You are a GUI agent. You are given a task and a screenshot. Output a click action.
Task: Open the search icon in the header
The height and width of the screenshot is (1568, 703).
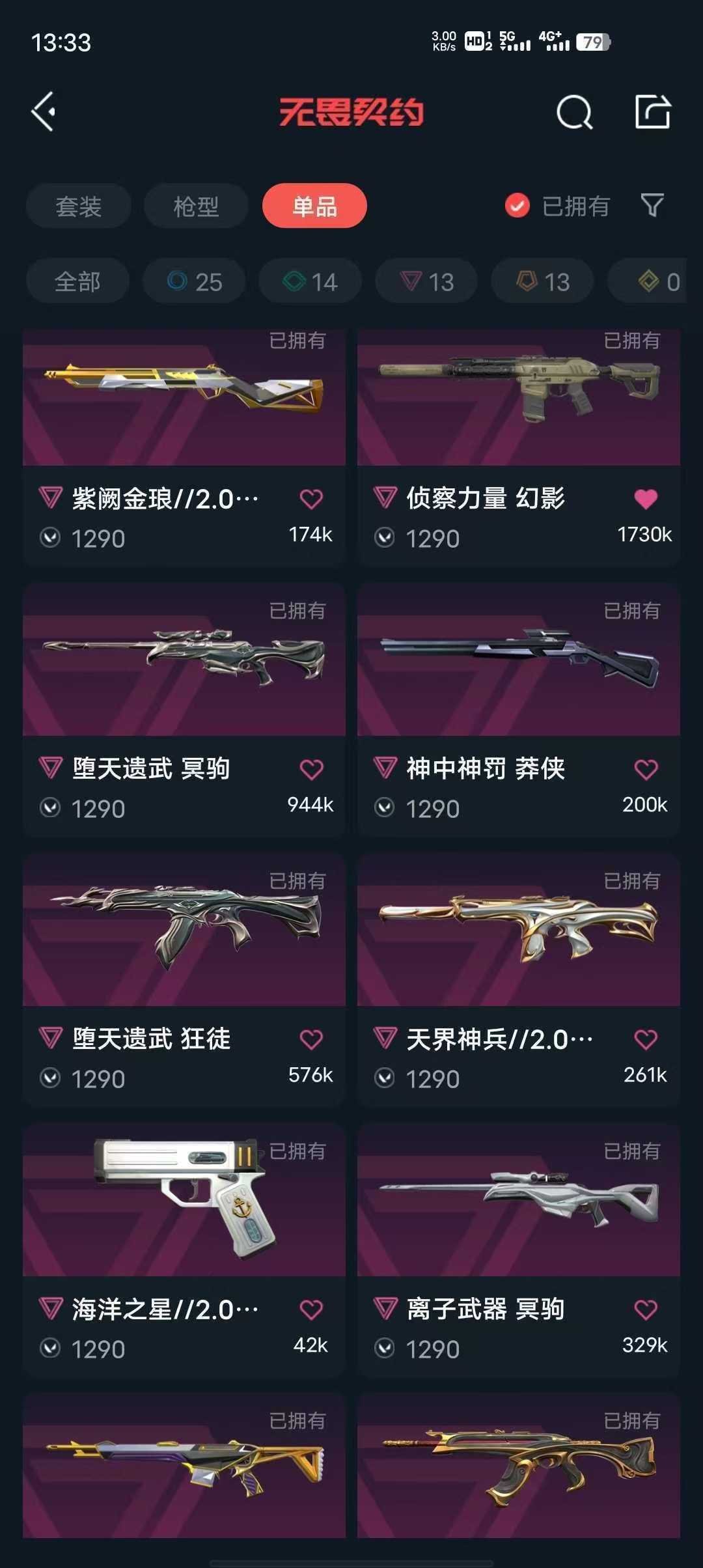click(574, 113)
